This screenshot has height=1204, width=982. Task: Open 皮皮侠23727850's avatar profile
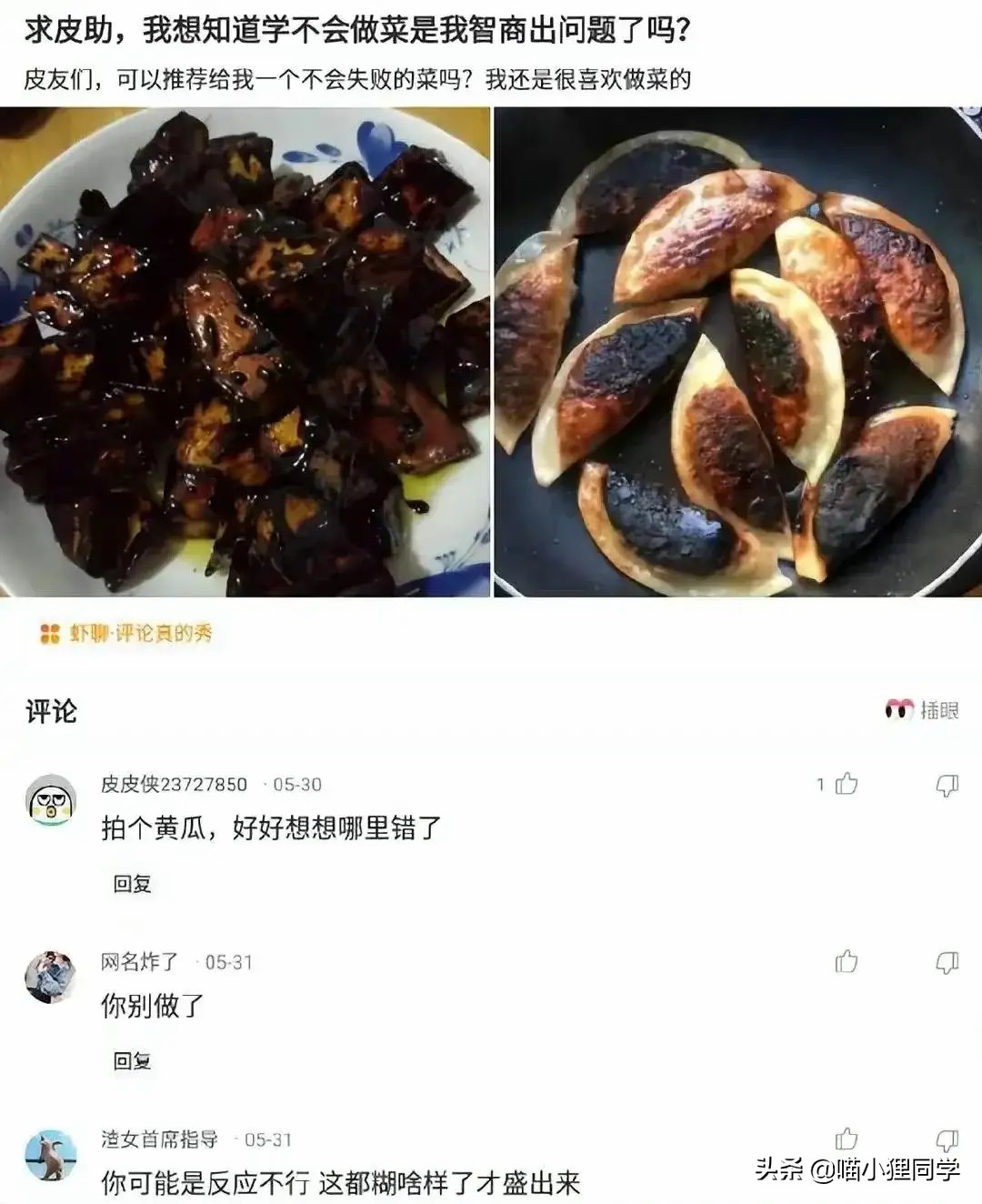click(x=51, y=800)
